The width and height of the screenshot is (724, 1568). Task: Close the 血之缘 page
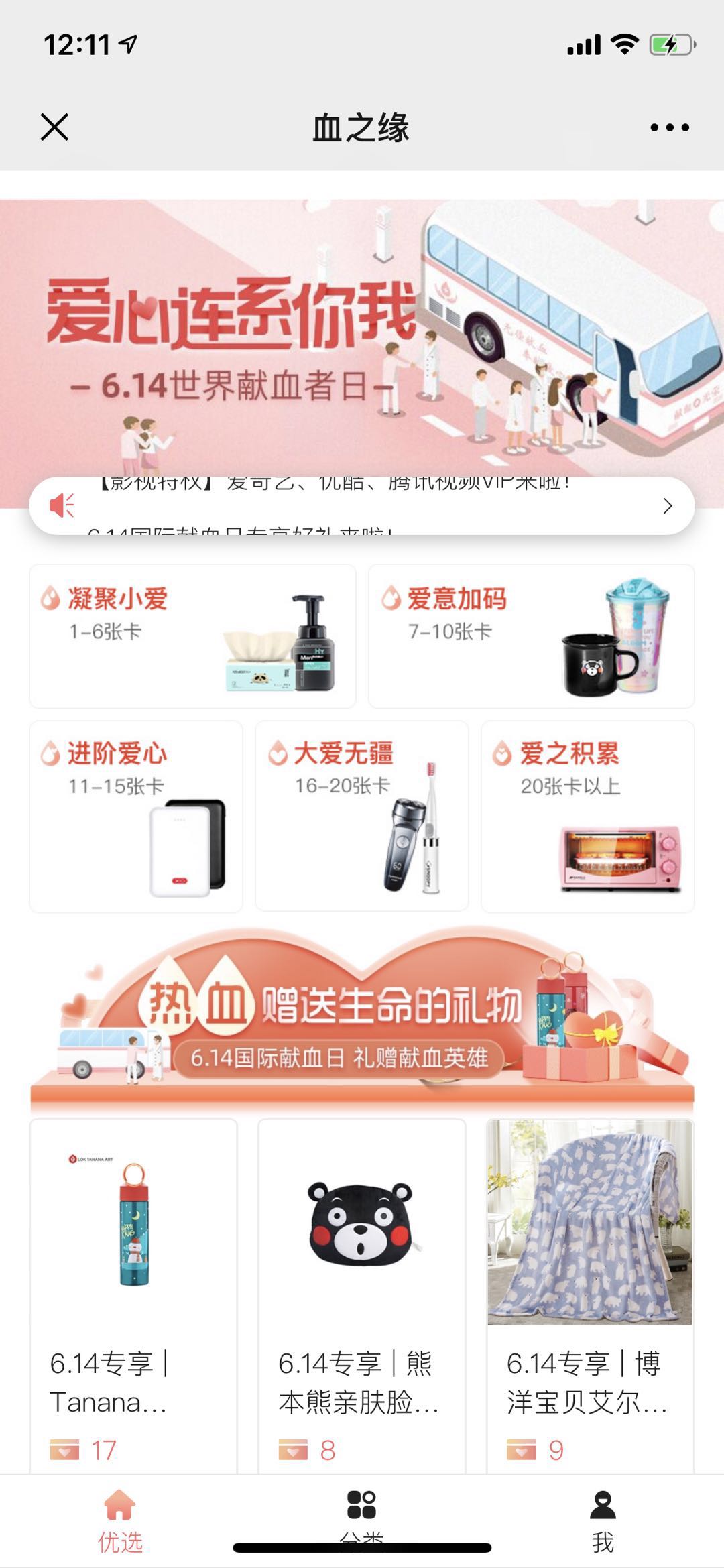54,127
